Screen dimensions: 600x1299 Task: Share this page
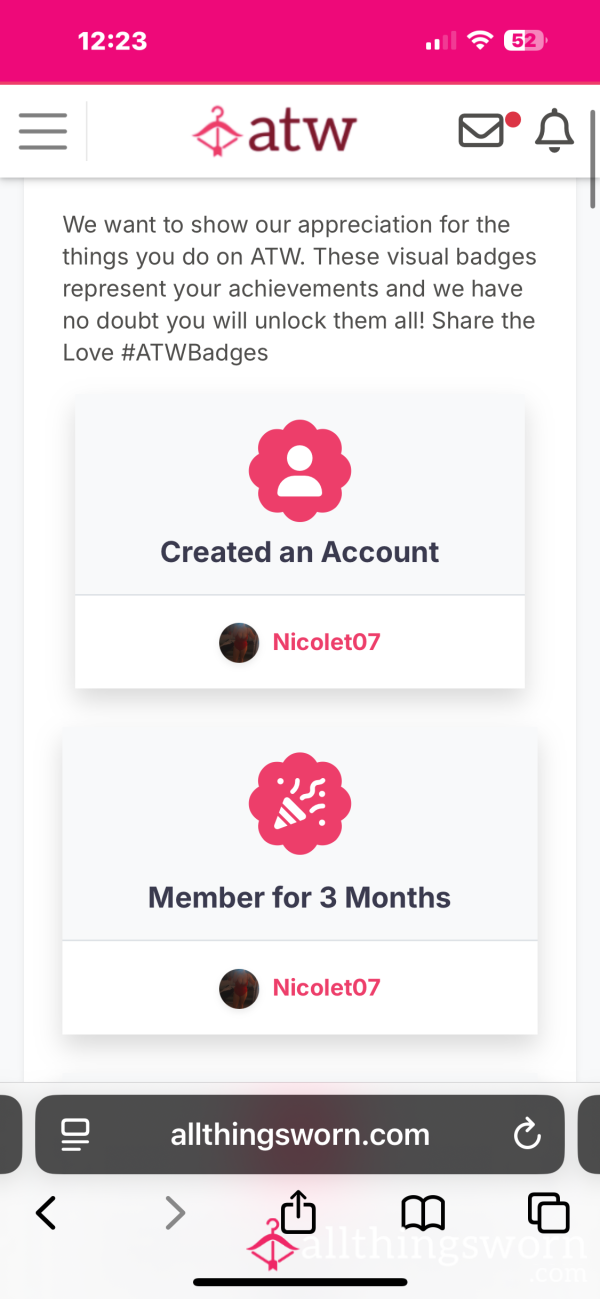[x=298, y=1211]
